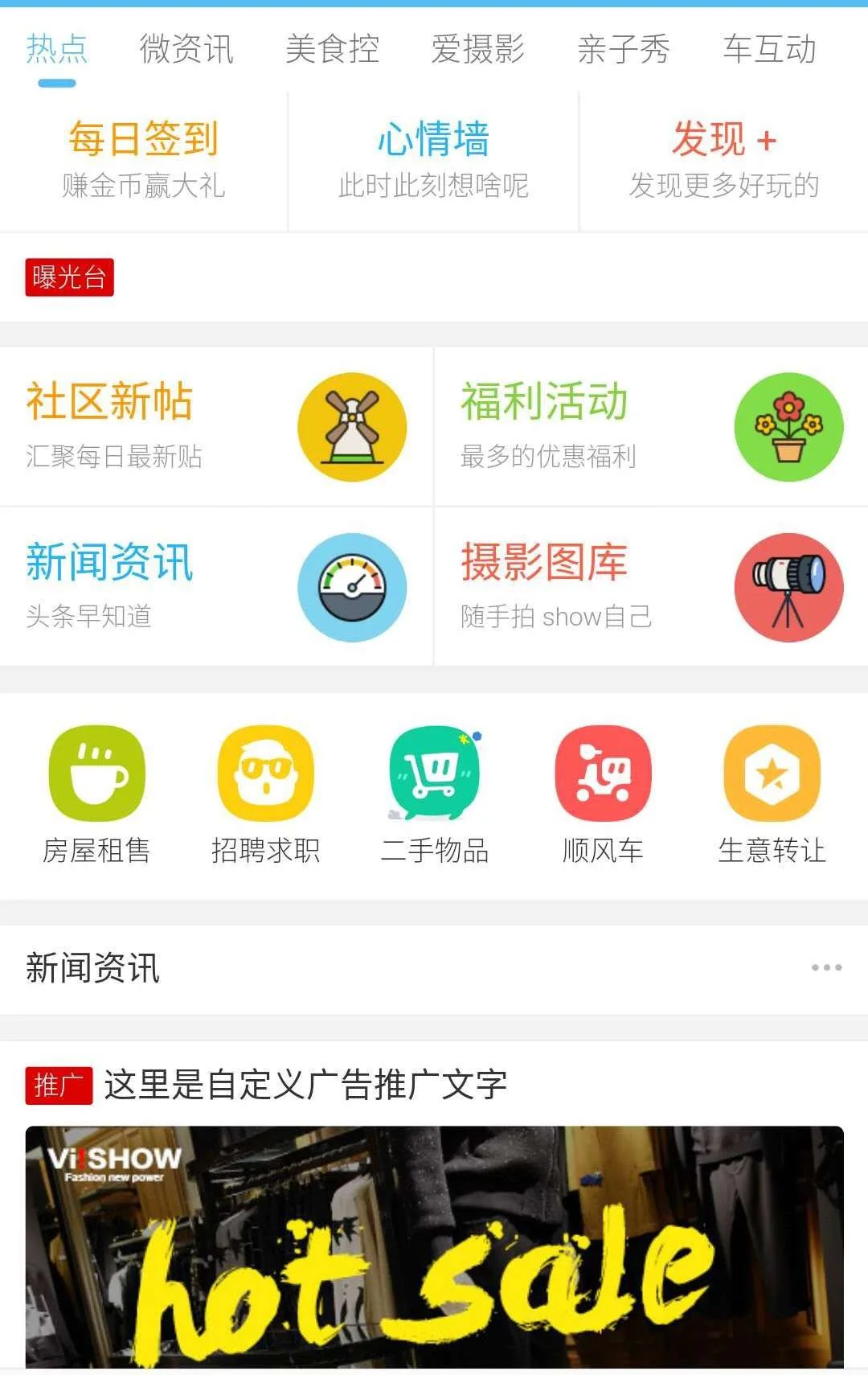The width and height of the screenshot is (868, 1375).
Task: Open the hot sale promoted ad banner
Action: [434, 1246]
